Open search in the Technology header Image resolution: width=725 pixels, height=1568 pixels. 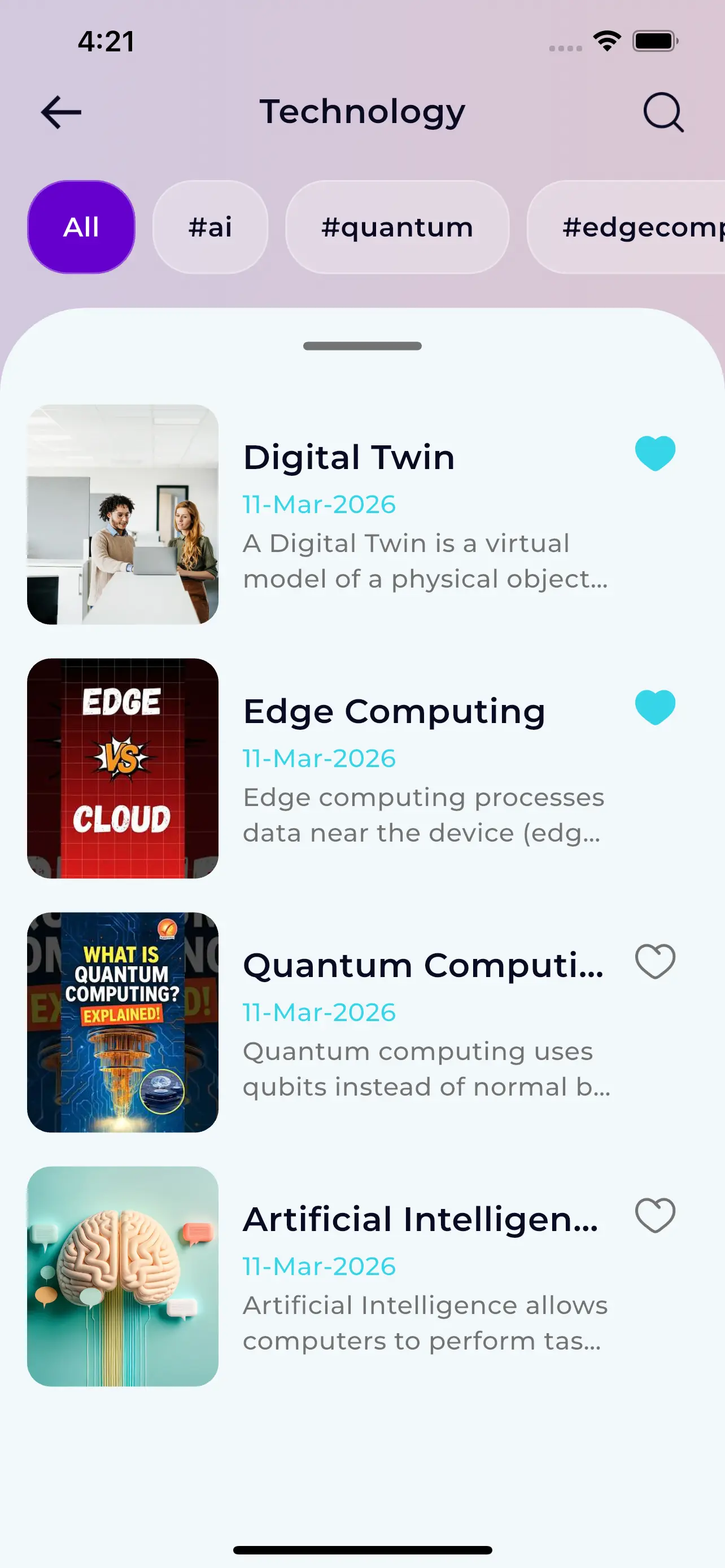pos(663,113)
